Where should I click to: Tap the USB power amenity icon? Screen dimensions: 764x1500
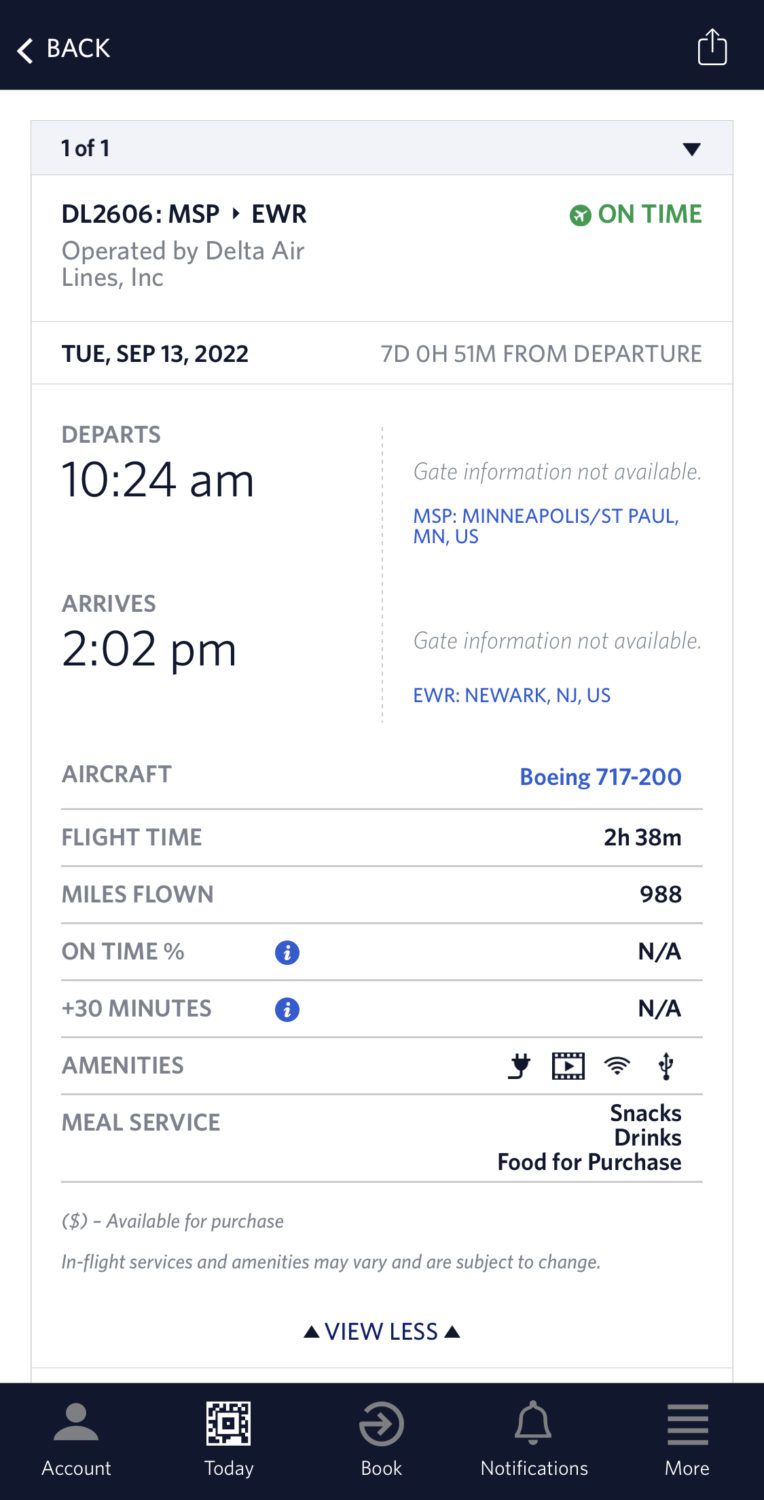pos(667,1065)
